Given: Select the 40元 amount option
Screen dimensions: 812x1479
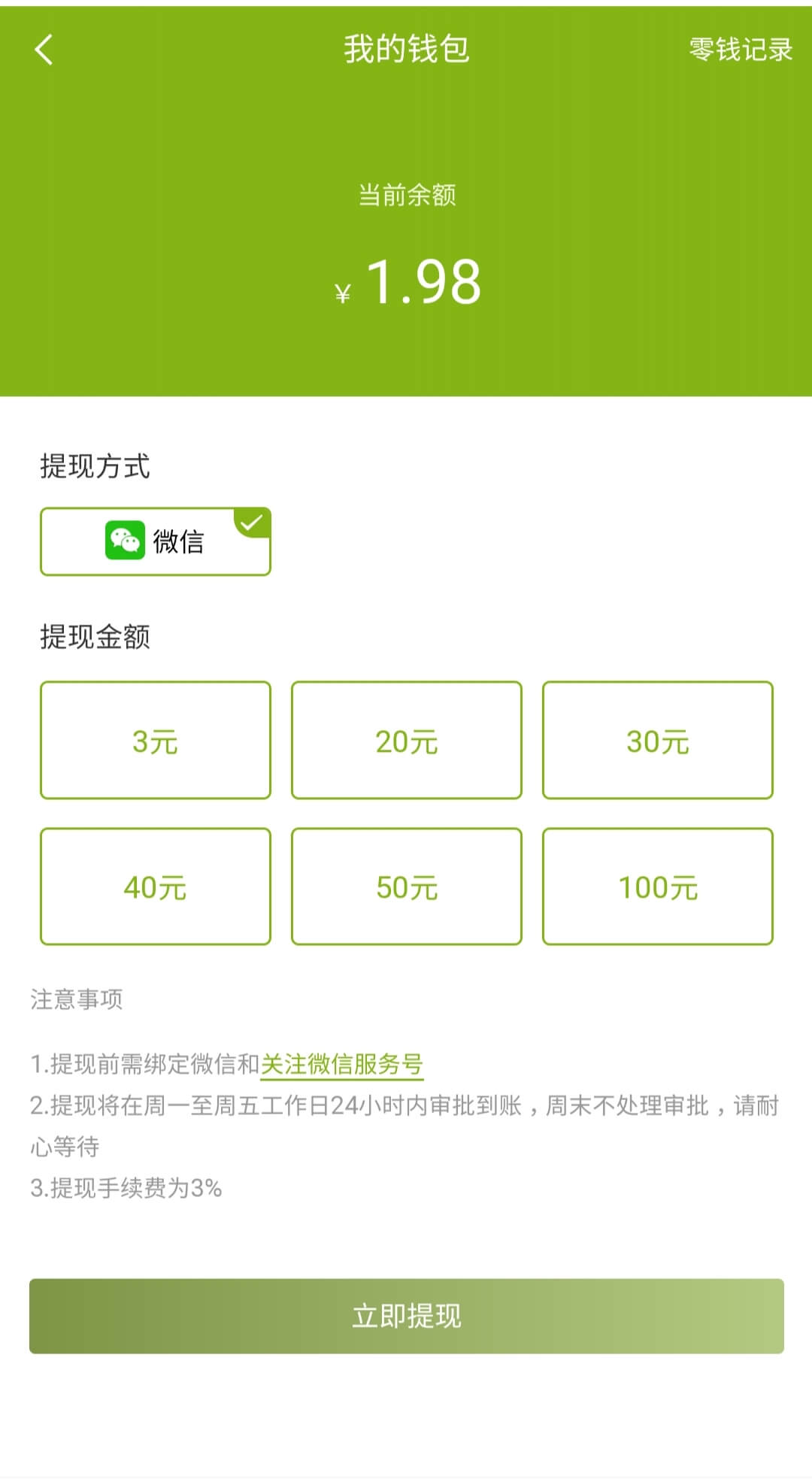Looking at the screenshot, I should tap(156, 886).
